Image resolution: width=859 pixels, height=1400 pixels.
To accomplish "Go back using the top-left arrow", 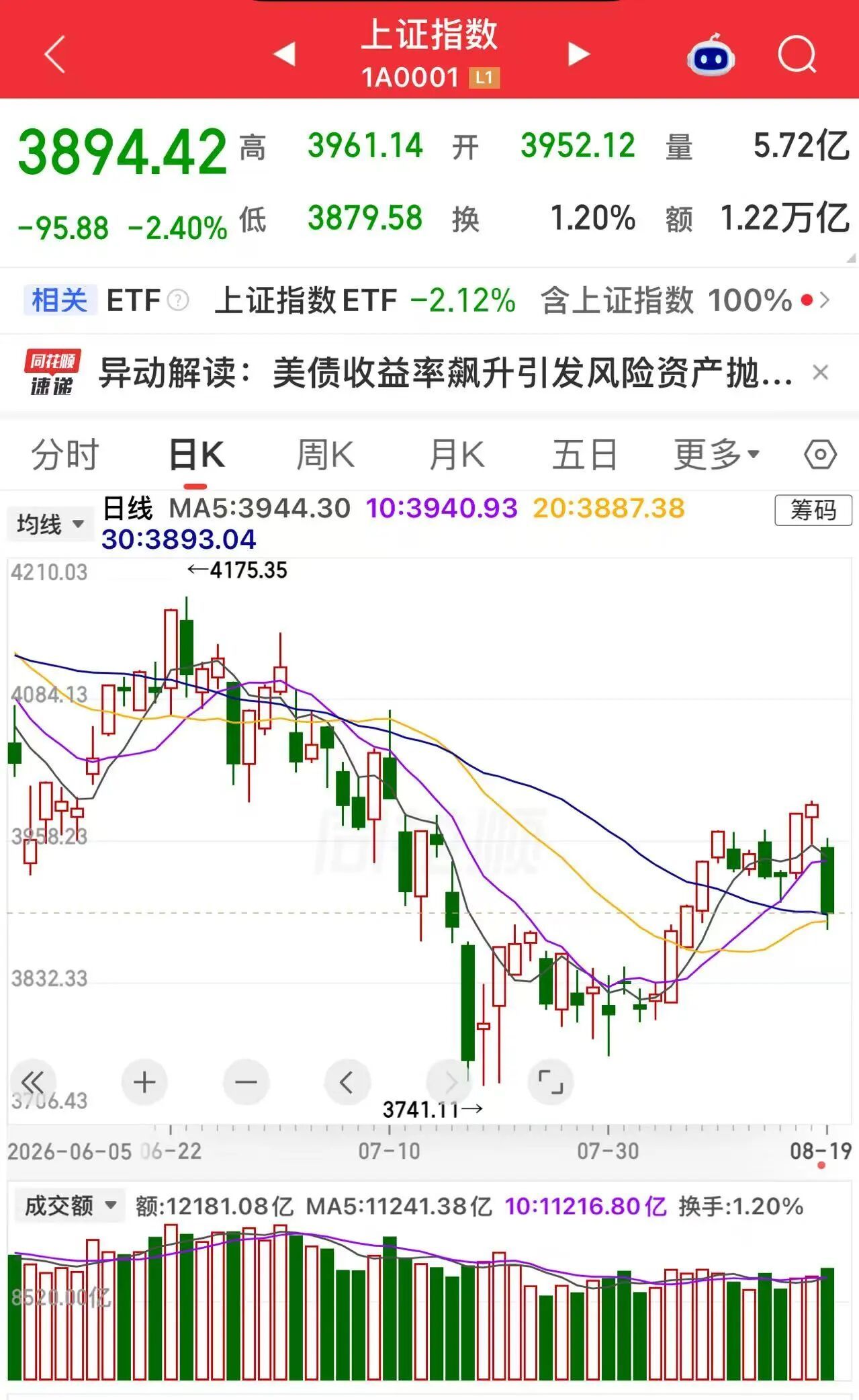I will pyautogui.click(x=55, y=54).
